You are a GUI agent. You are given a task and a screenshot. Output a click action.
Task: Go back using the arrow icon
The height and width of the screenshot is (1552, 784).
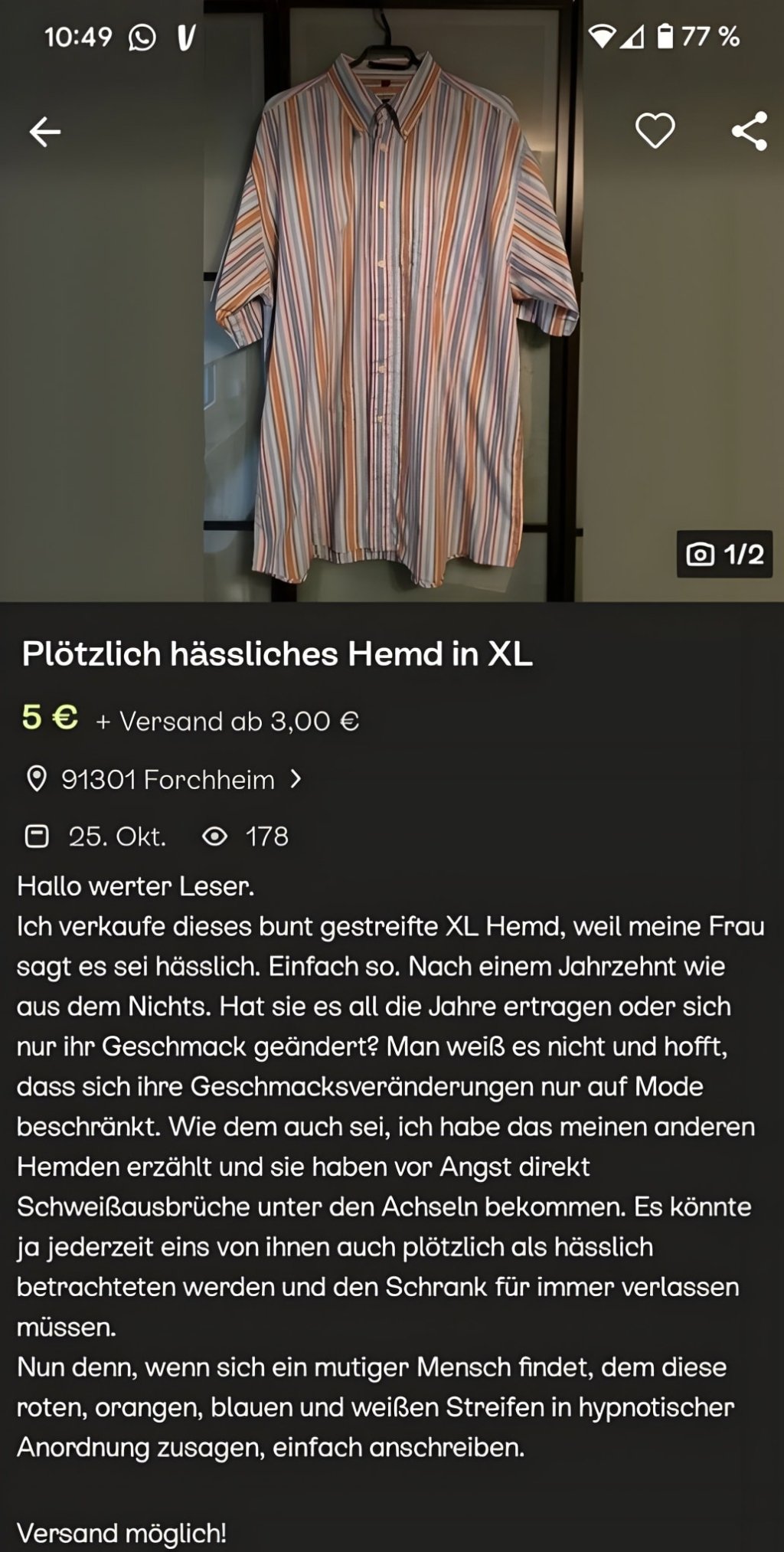coord(44,132)
